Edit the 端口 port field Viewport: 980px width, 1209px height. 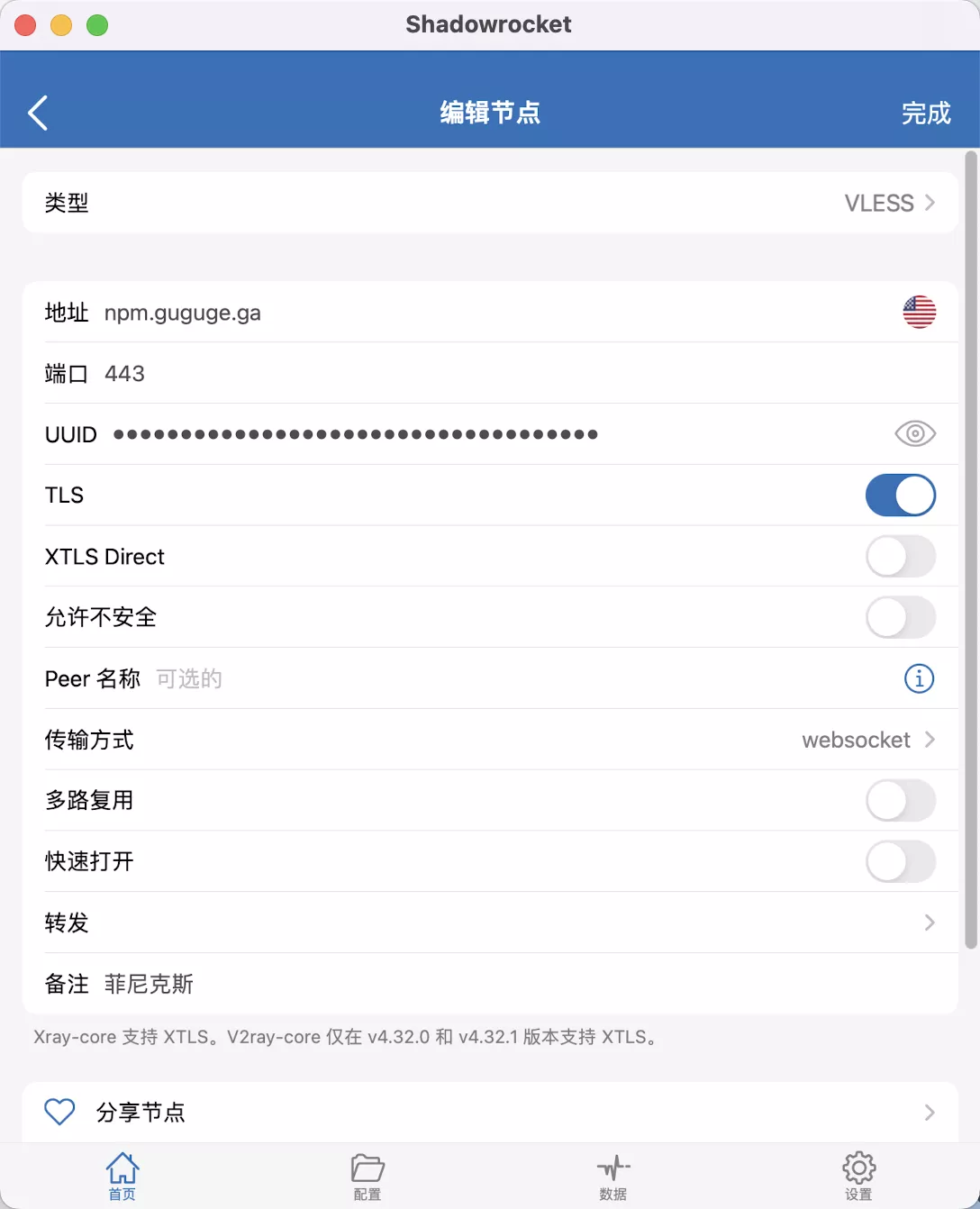pyautogui.click(x=360, y=374)
